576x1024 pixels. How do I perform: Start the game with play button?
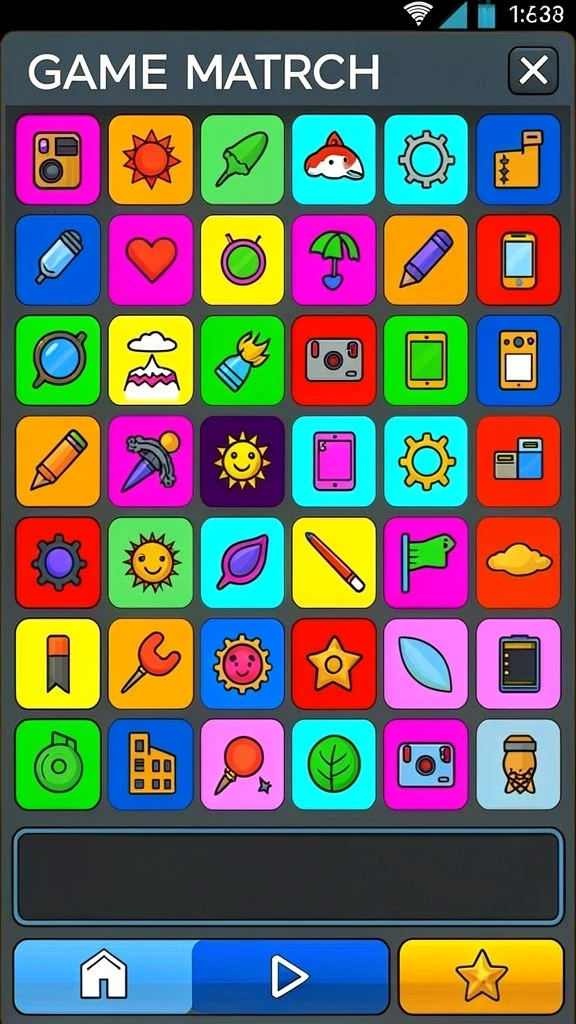(290, 976)
